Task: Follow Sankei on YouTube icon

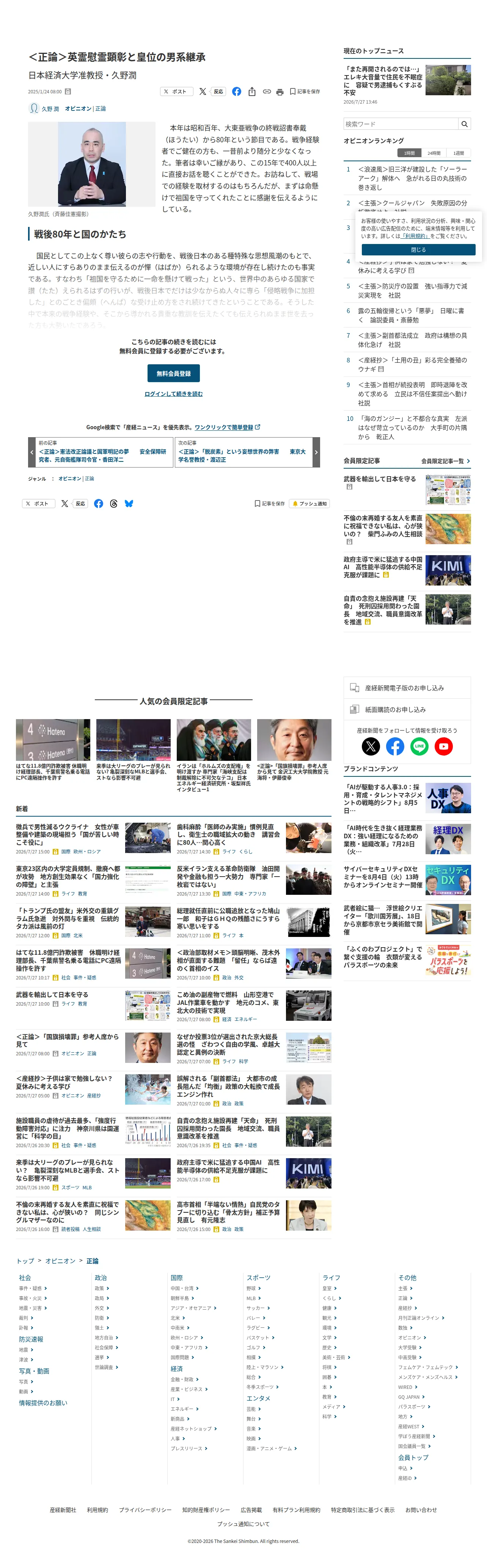Action: click(444, 746)
